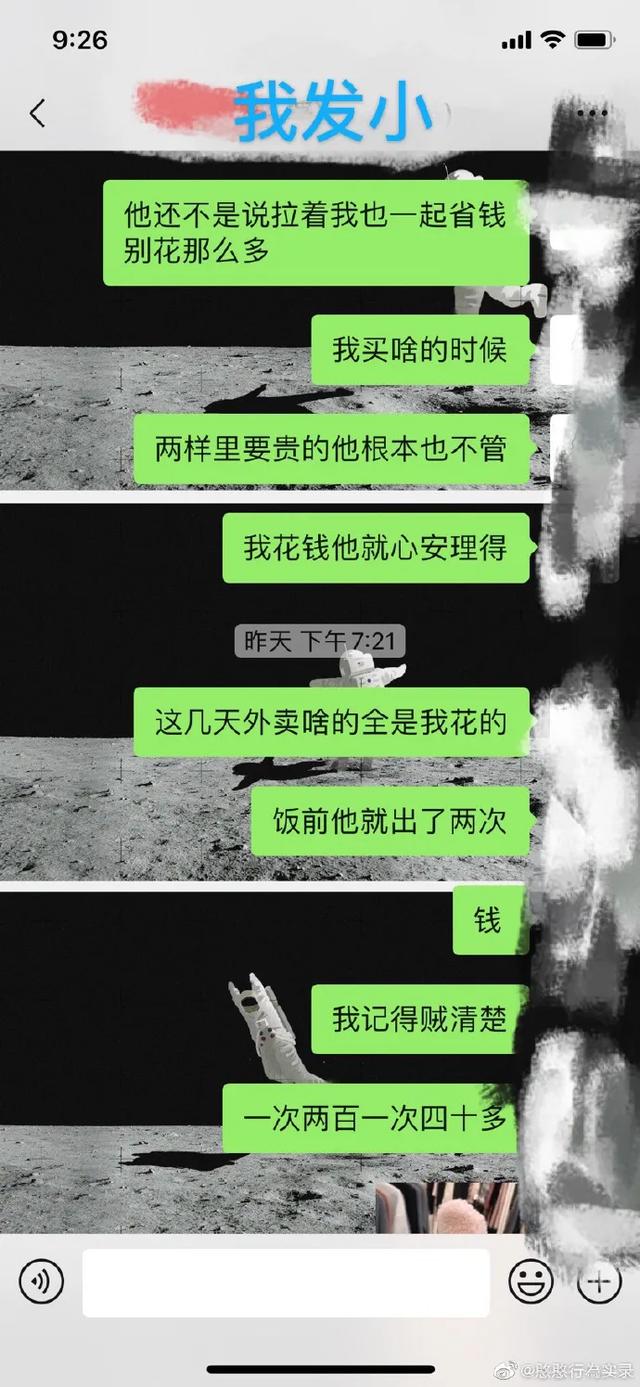Switch to voice message input
The image size is (640, 1387).
point(41,1281)
